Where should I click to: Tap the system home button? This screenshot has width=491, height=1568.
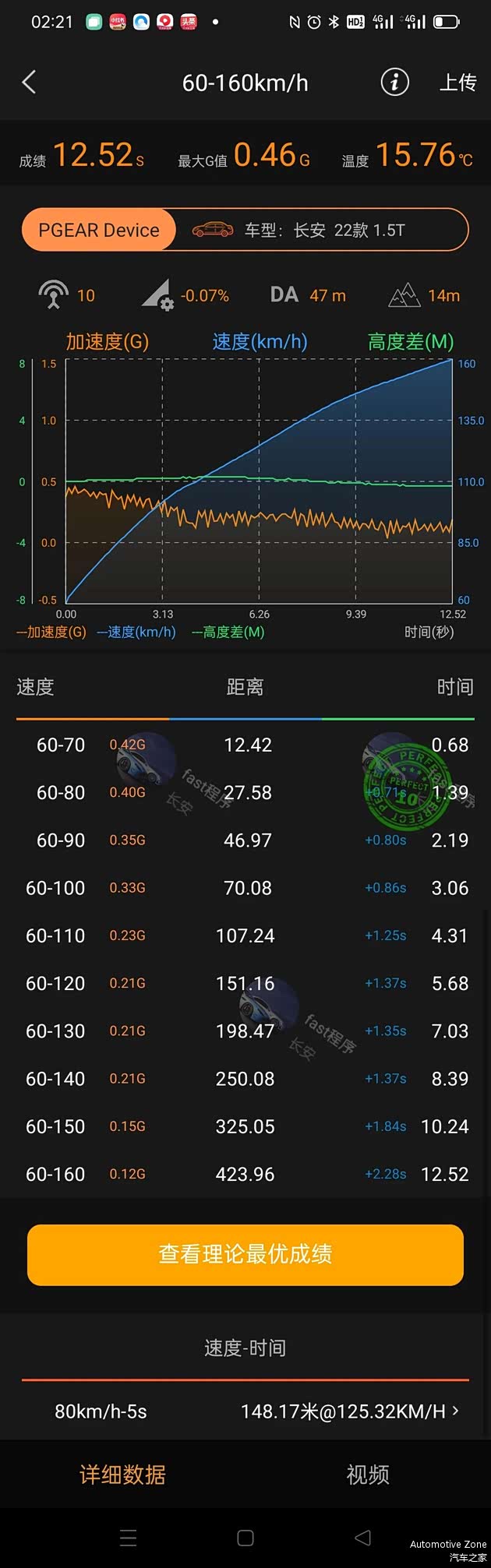click(x=245, y=1537)
